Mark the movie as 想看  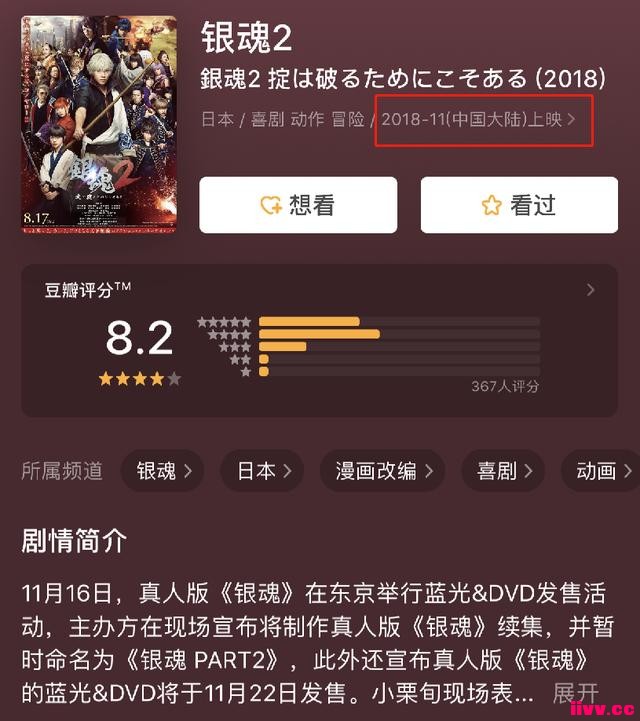298,205
